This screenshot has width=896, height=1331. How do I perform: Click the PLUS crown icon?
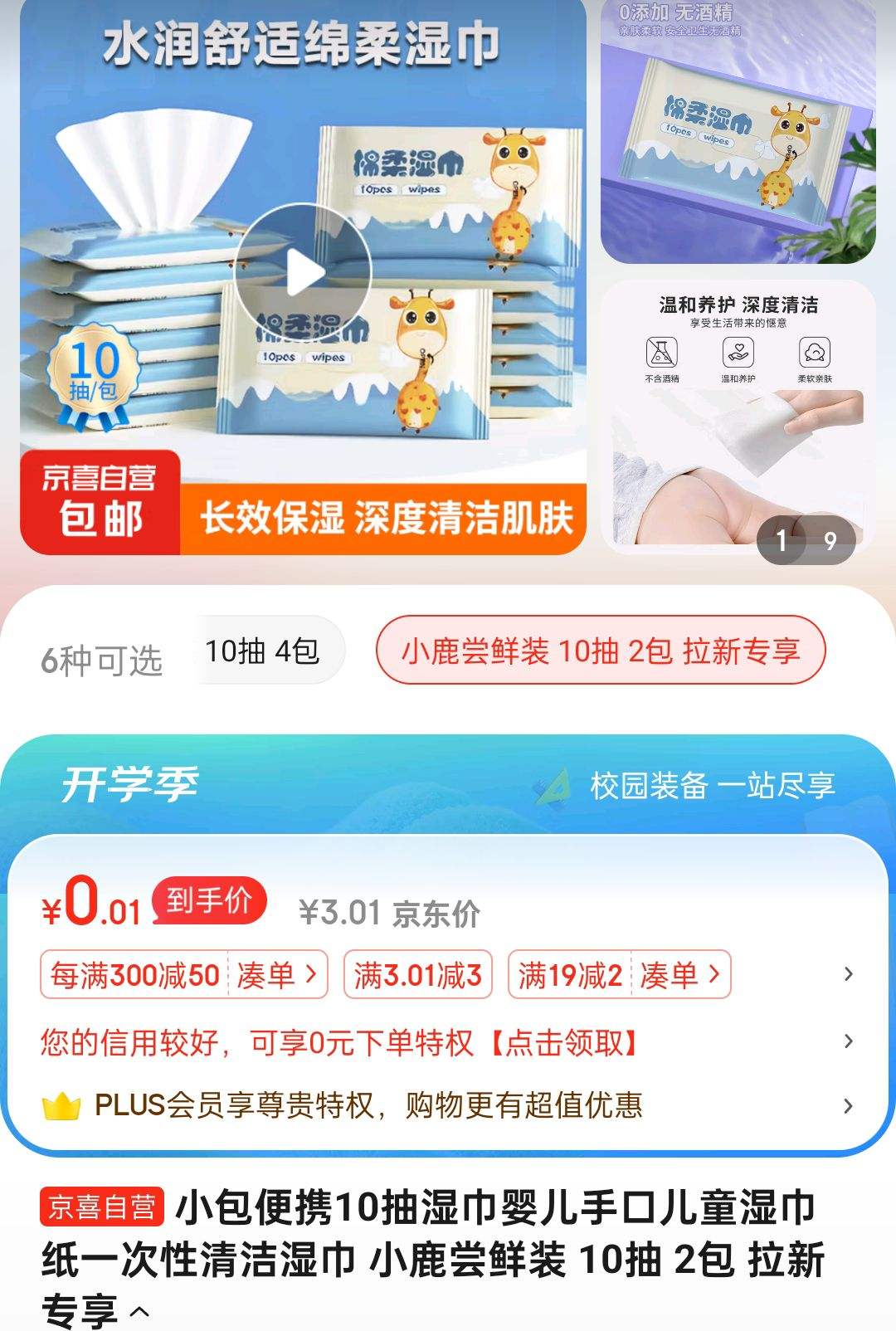point(61,1103)
